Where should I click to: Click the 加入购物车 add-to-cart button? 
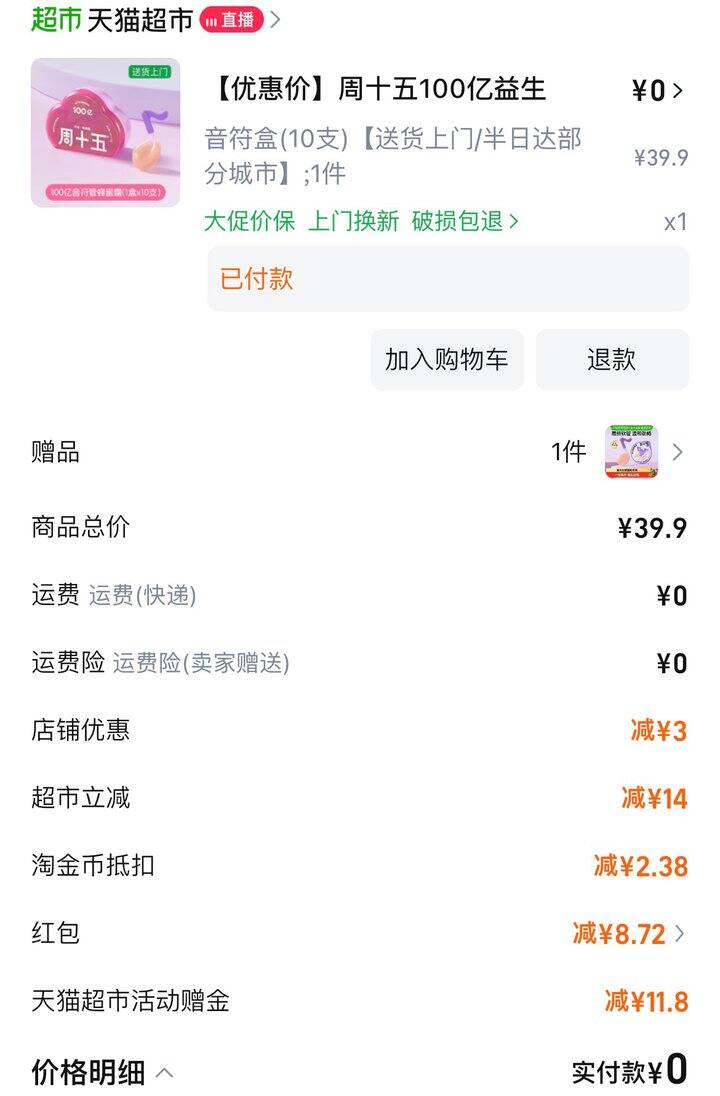coord(449,359)
